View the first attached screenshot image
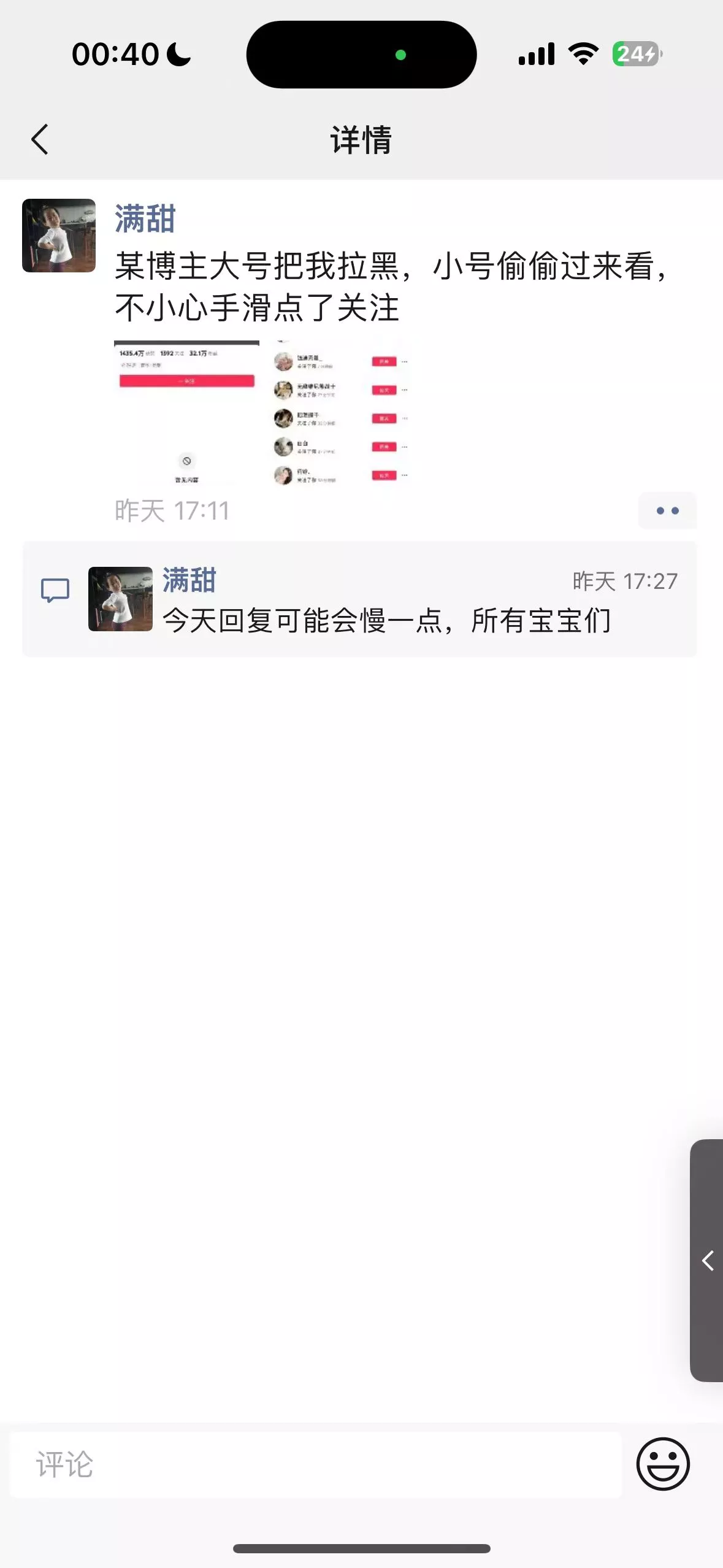This screenshot has width=723, height=1568. 186,412
